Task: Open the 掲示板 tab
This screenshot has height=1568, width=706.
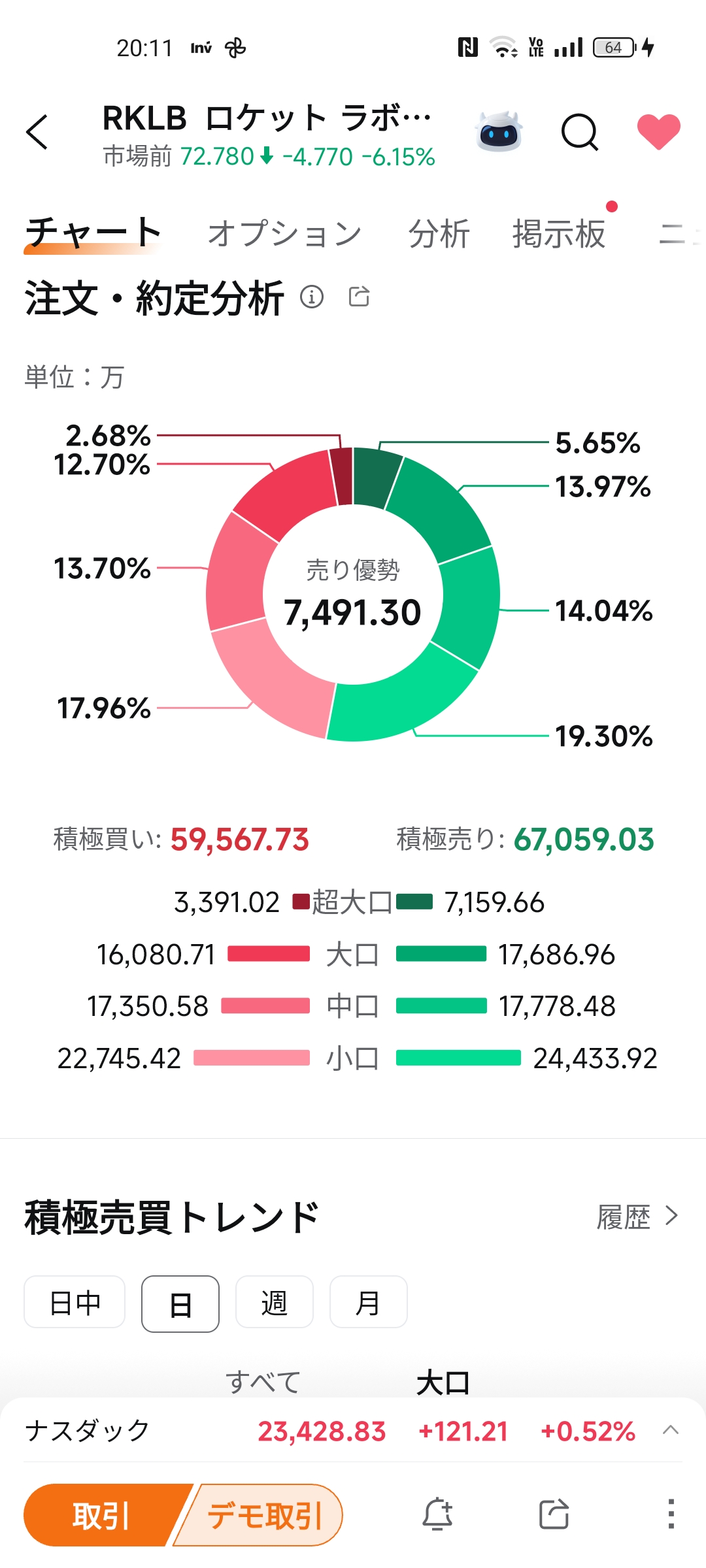Action: coord(559,234)
